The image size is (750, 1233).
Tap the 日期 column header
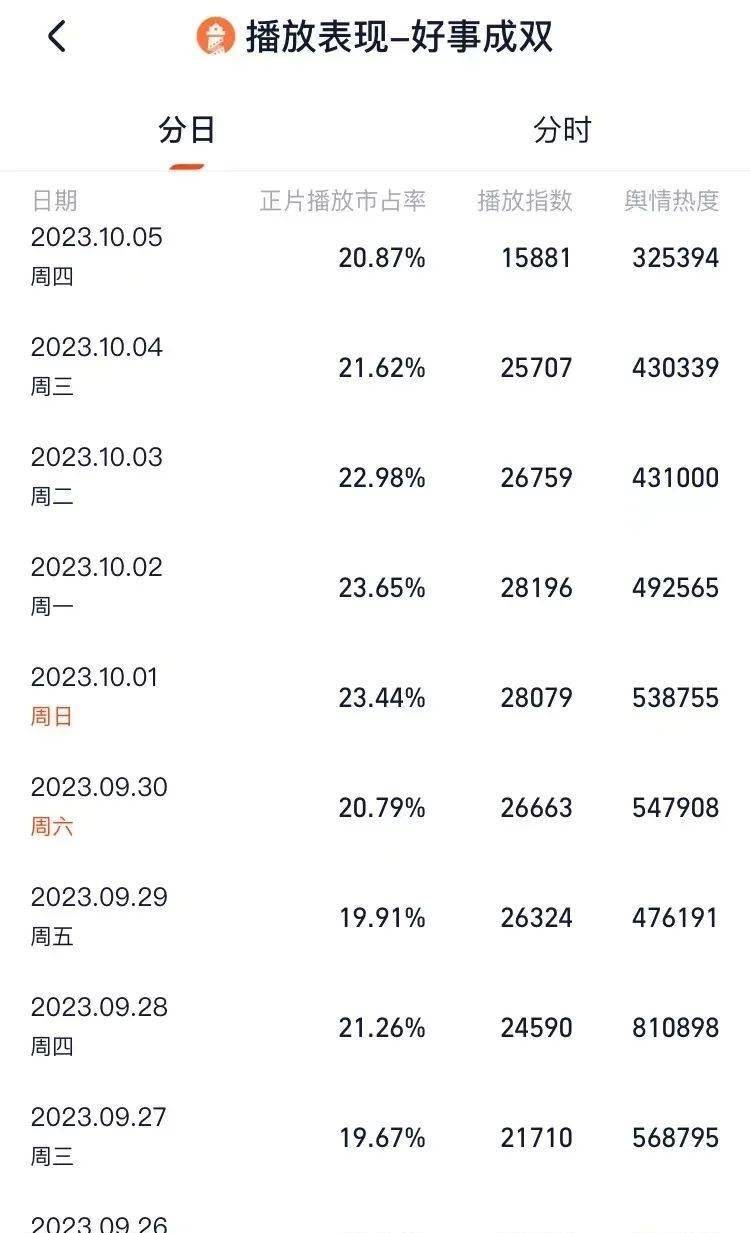point(55,199)
